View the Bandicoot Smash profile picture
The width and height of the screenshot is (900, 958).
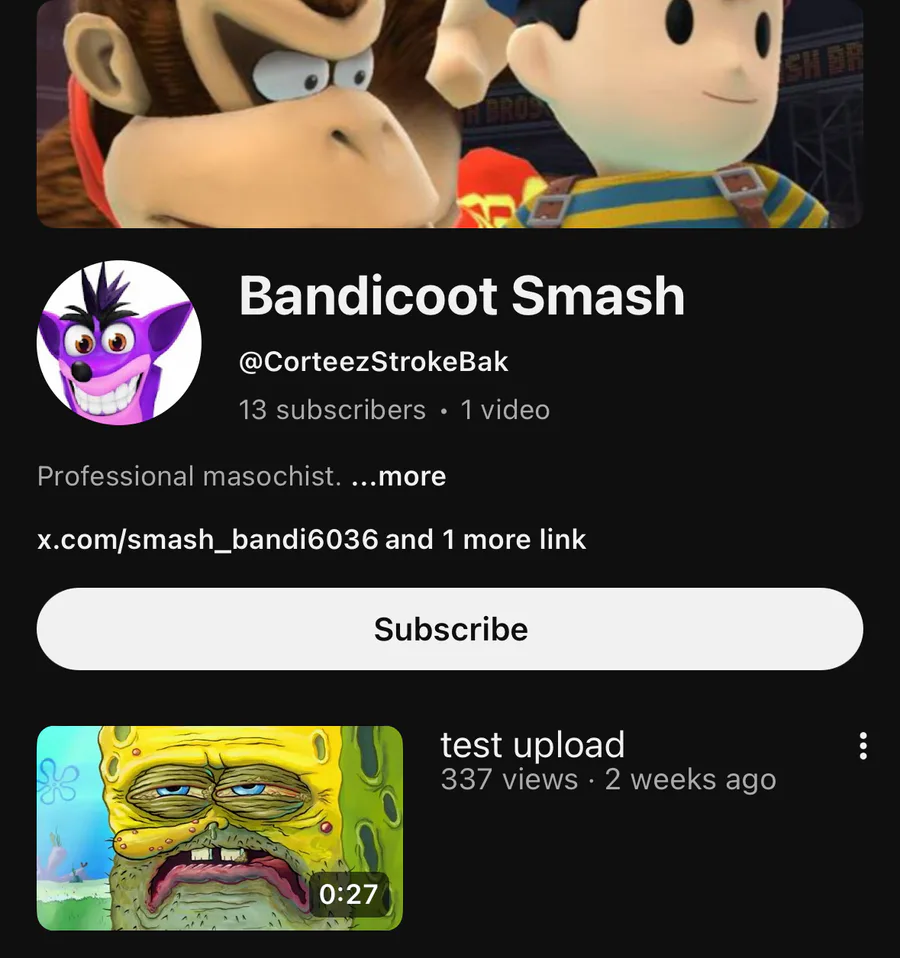click(x=119, y=343)
